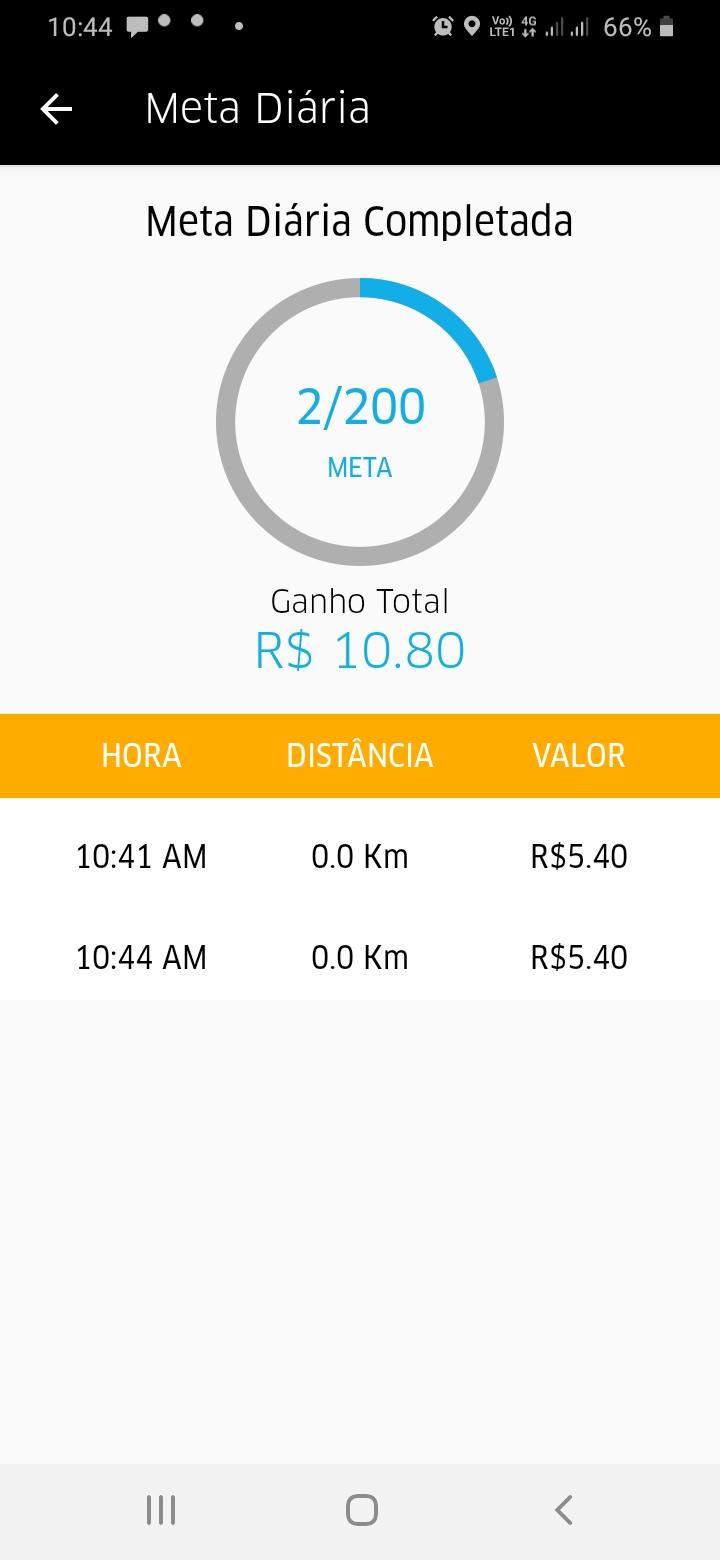Open the 10:41 AM ride entry

360,857
